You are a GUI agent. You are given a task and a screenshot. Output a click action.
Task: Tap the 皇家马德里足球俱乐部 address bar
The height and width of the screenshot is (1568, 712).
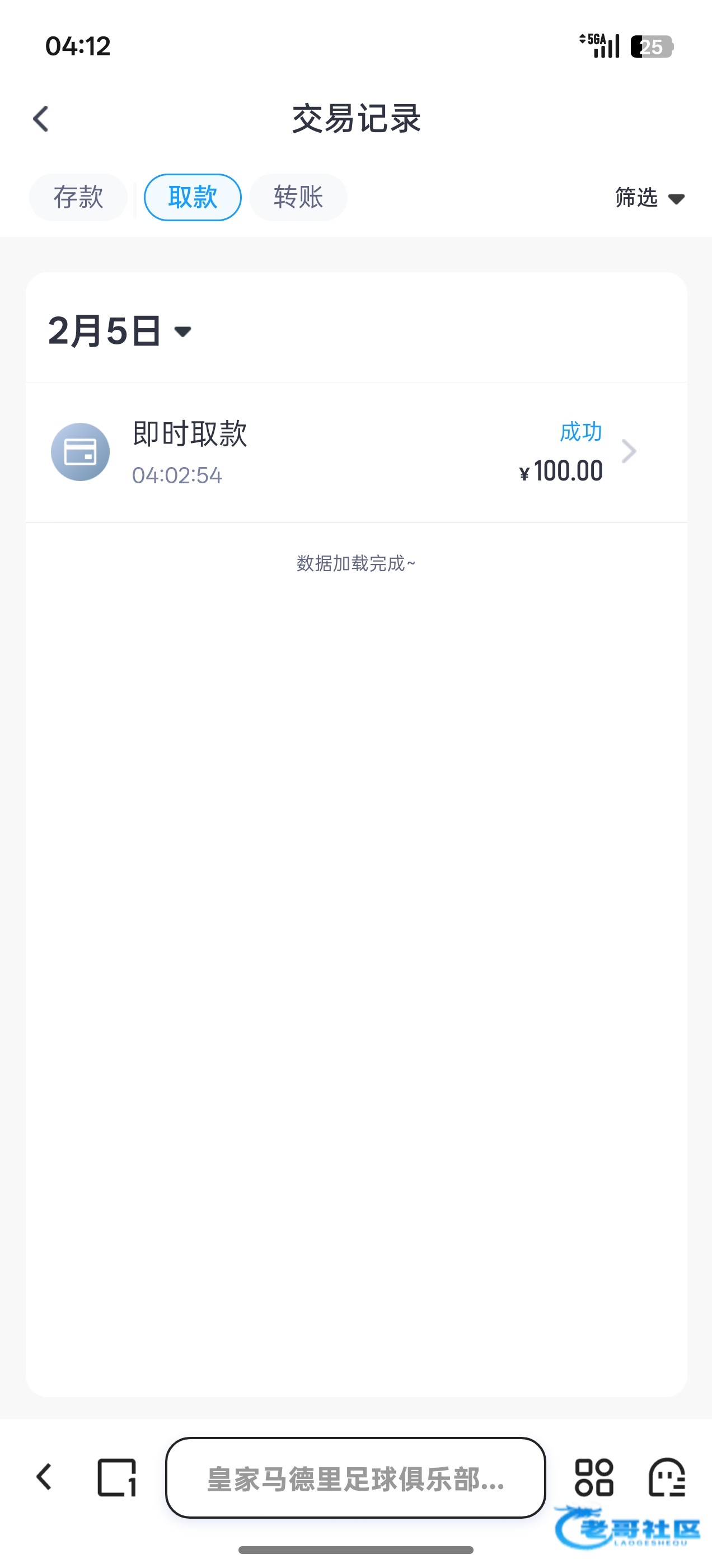[355, 1478]
